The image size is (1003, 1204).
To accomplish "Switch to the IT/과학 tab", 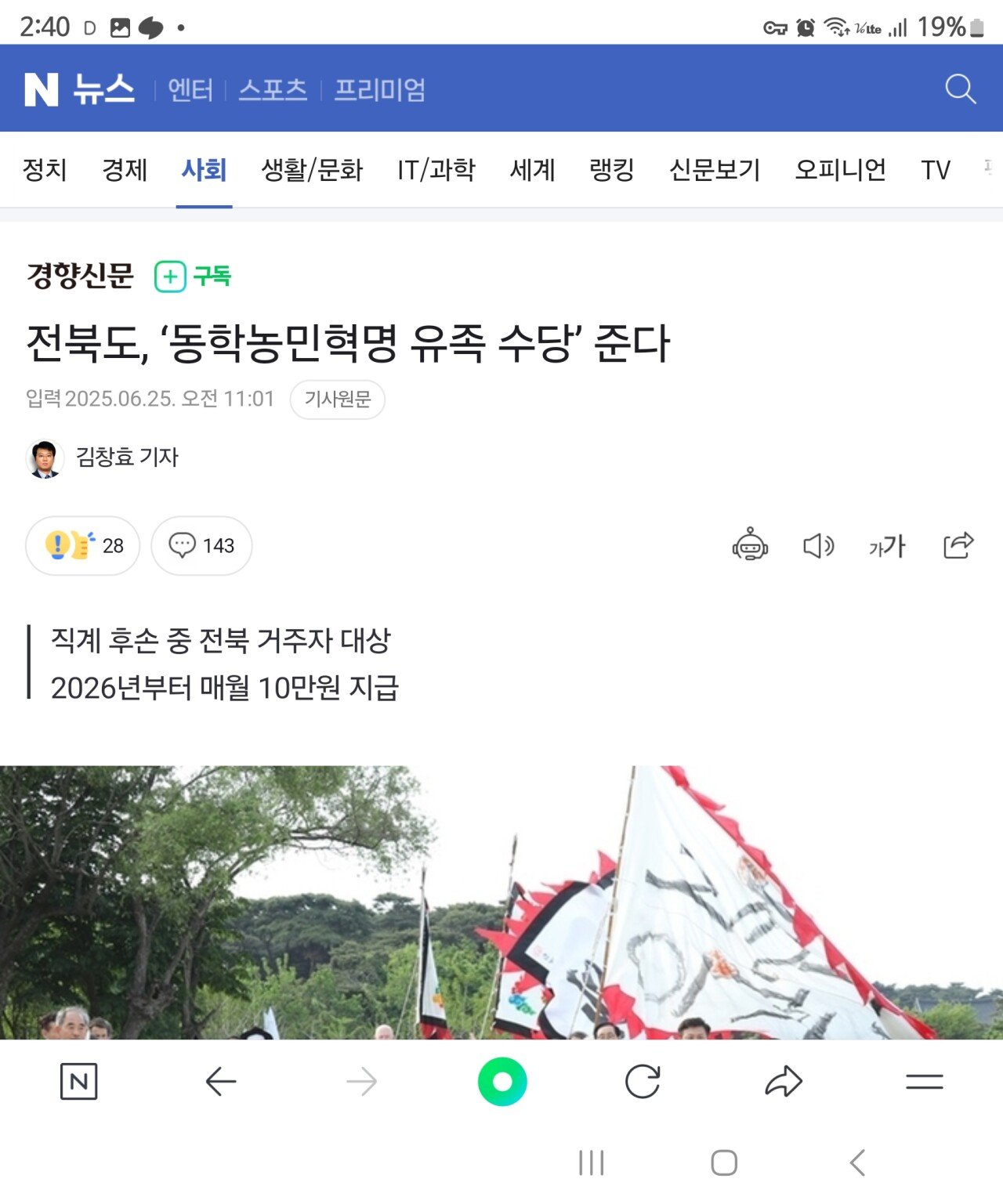I will click(x=436, y=170).
